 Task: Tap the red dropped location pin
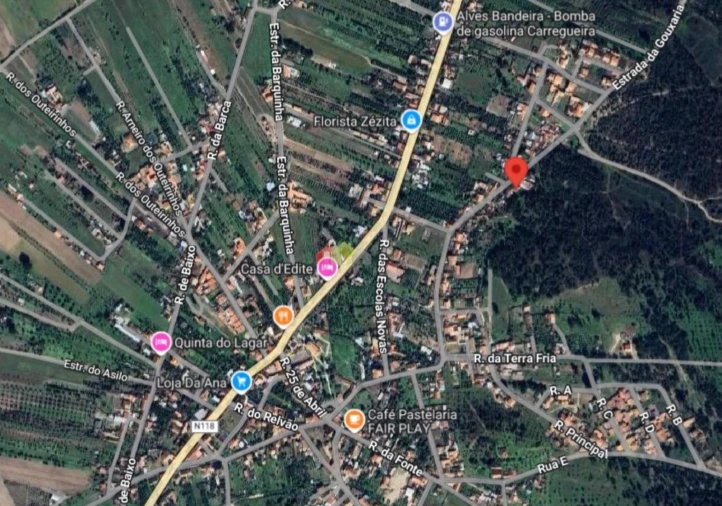tap(516, 171)
